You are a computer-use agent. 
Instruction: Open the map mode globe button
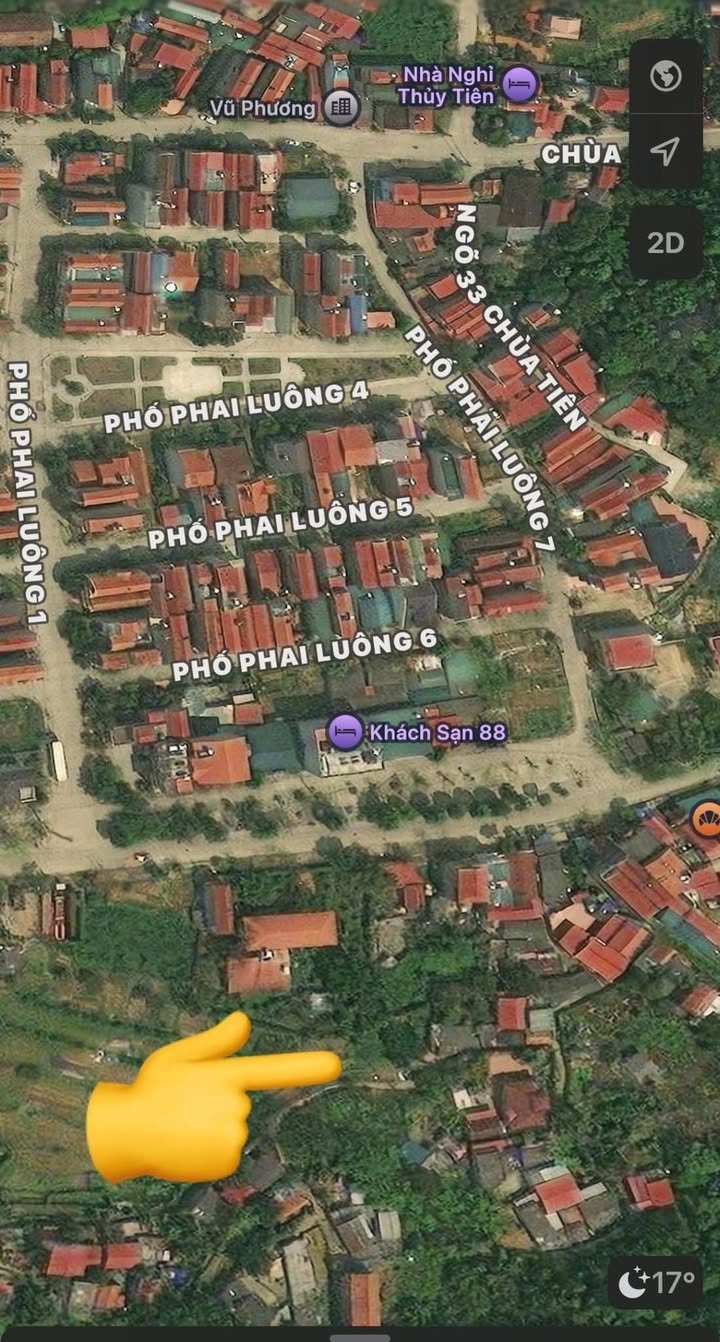(665, 76)
